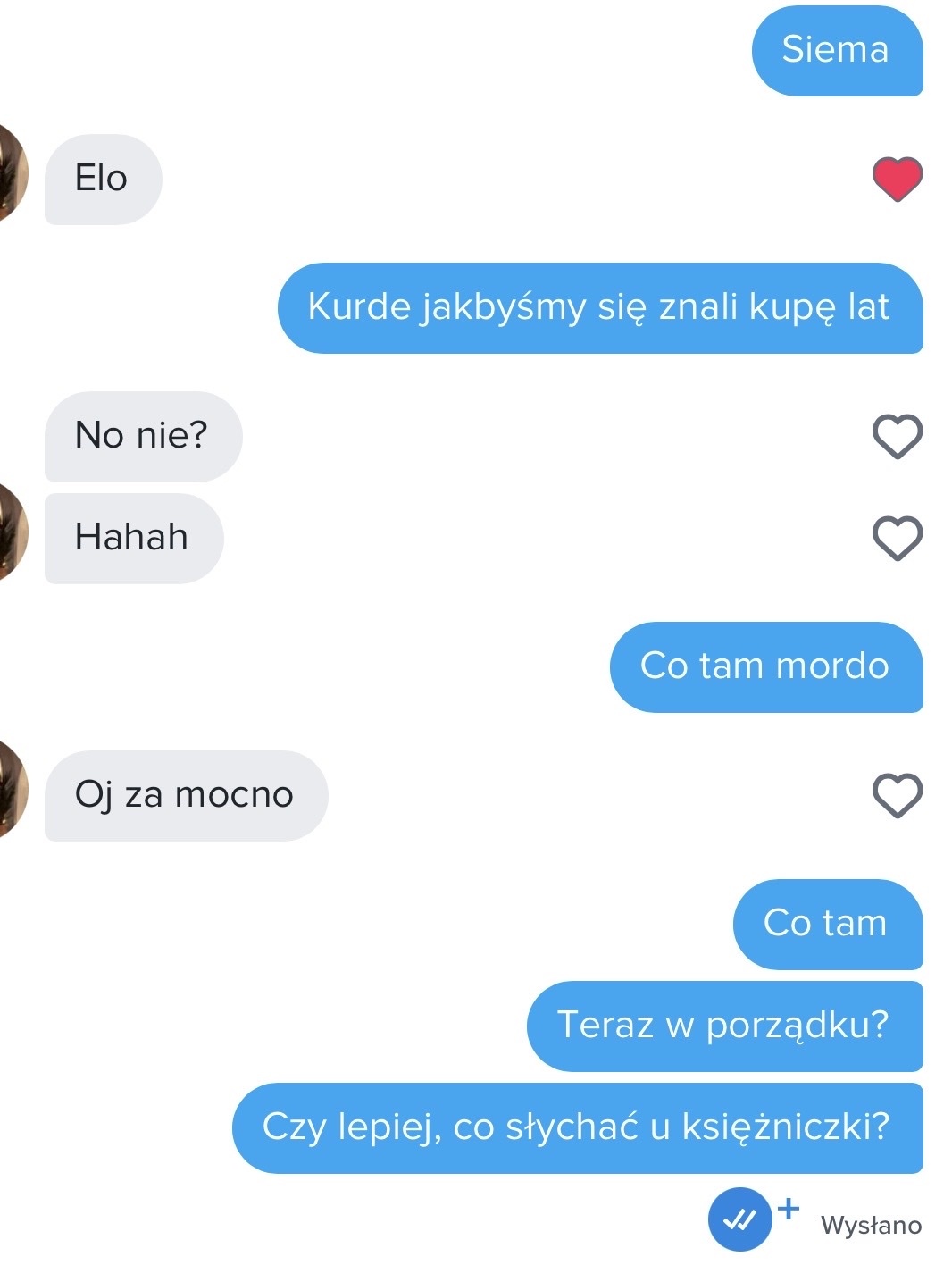Like the 'Oj za mocno' message
The image size is (952, 1265).
click(x=897, y=795)
